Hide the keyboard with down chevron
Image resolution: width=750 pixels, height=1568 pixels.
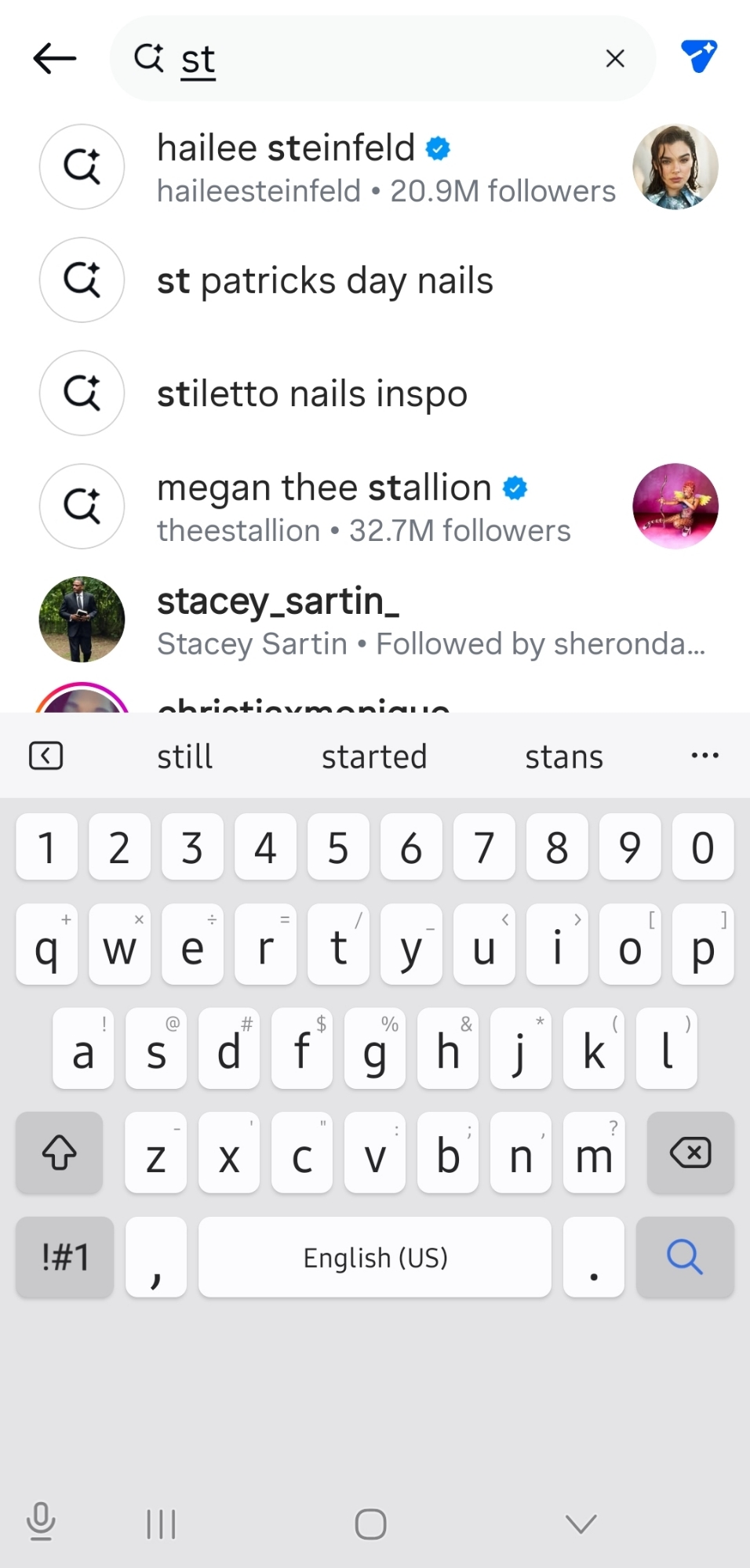(581, 1523)
